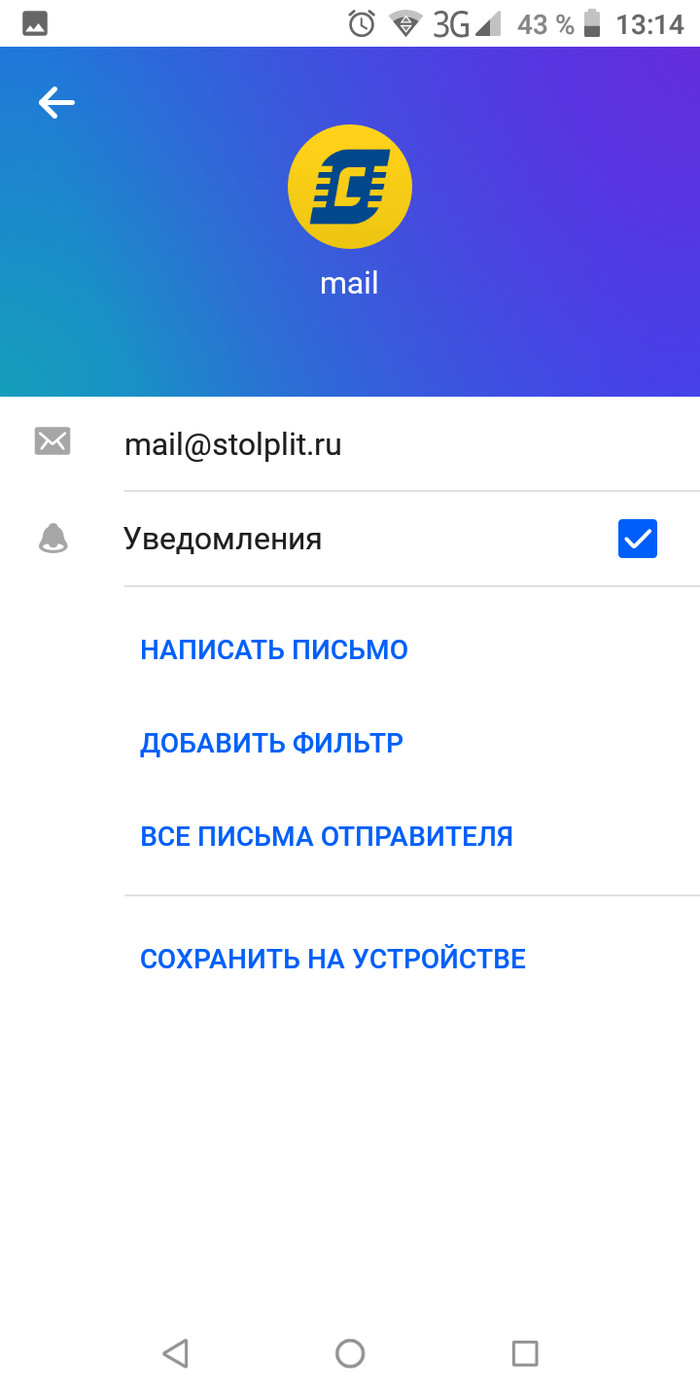Select ДОБАВИТЬ ФИЛЬТР
The height and width of the screenshot is (1400, 700).
pos(271,743)
